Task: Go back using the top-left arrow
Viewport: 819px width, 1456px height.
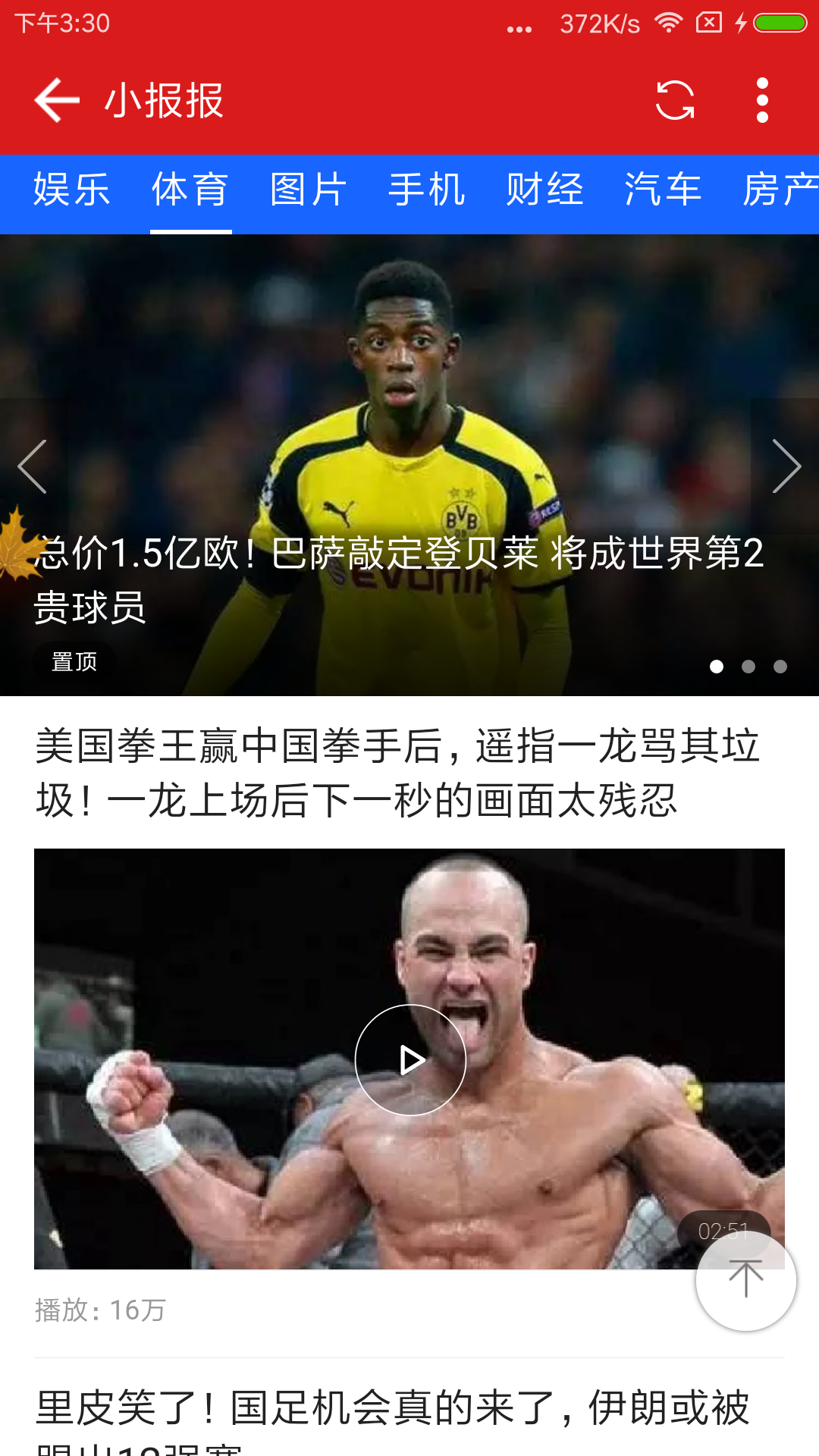Action: (x=57, y=100)
